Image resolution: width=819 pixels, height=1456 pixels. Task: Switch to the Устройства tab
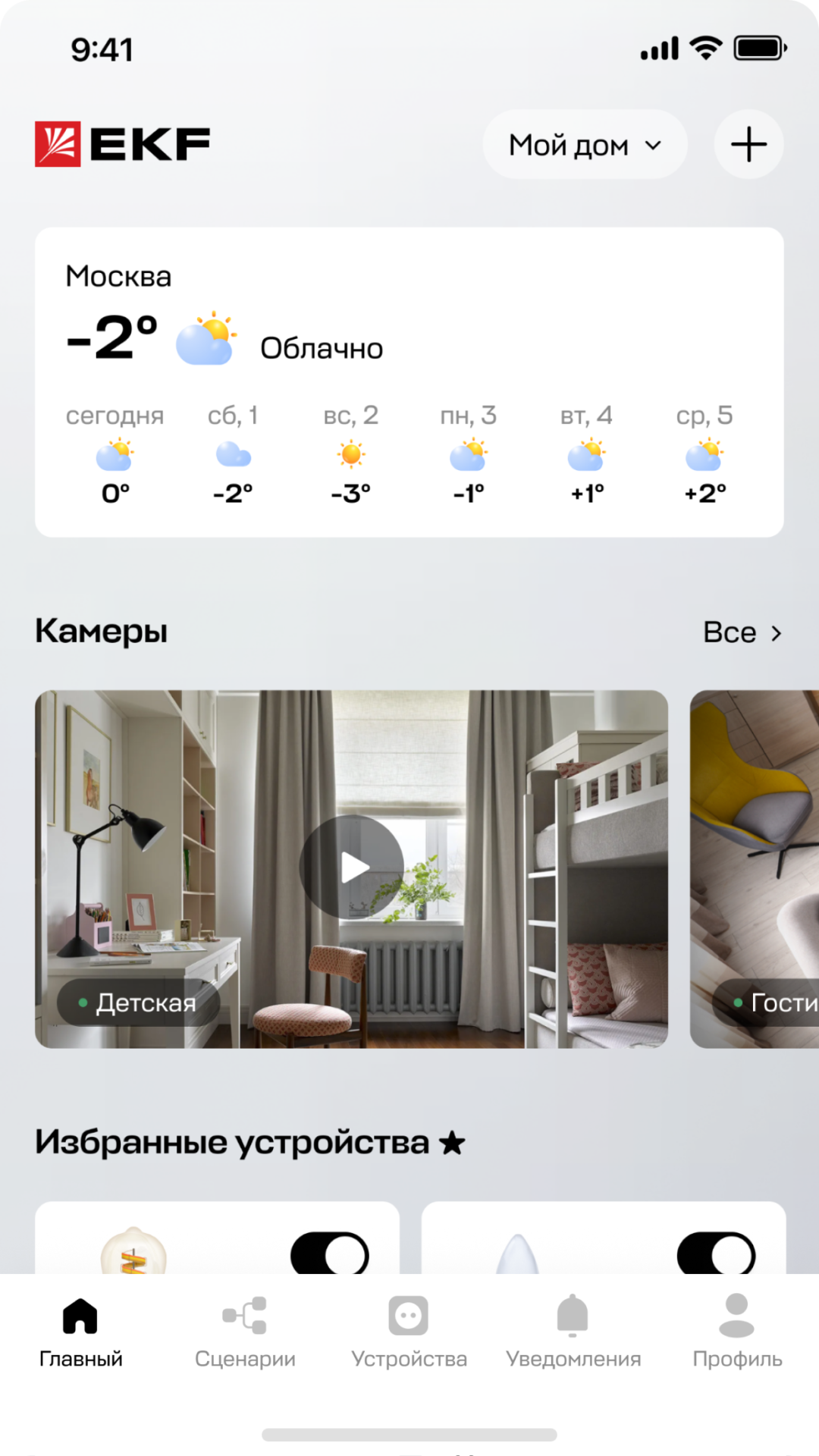(409, 1332)
